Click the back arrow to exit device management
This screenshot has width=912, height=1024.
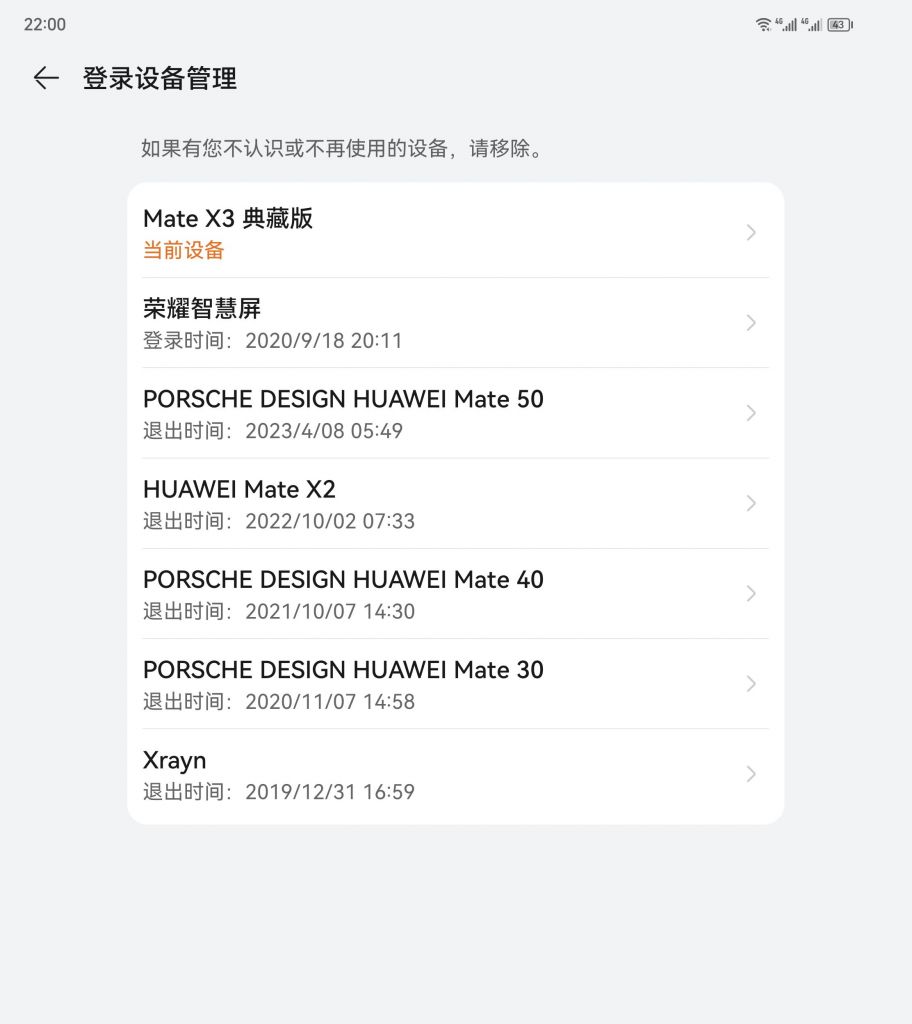tap(46, 78)
